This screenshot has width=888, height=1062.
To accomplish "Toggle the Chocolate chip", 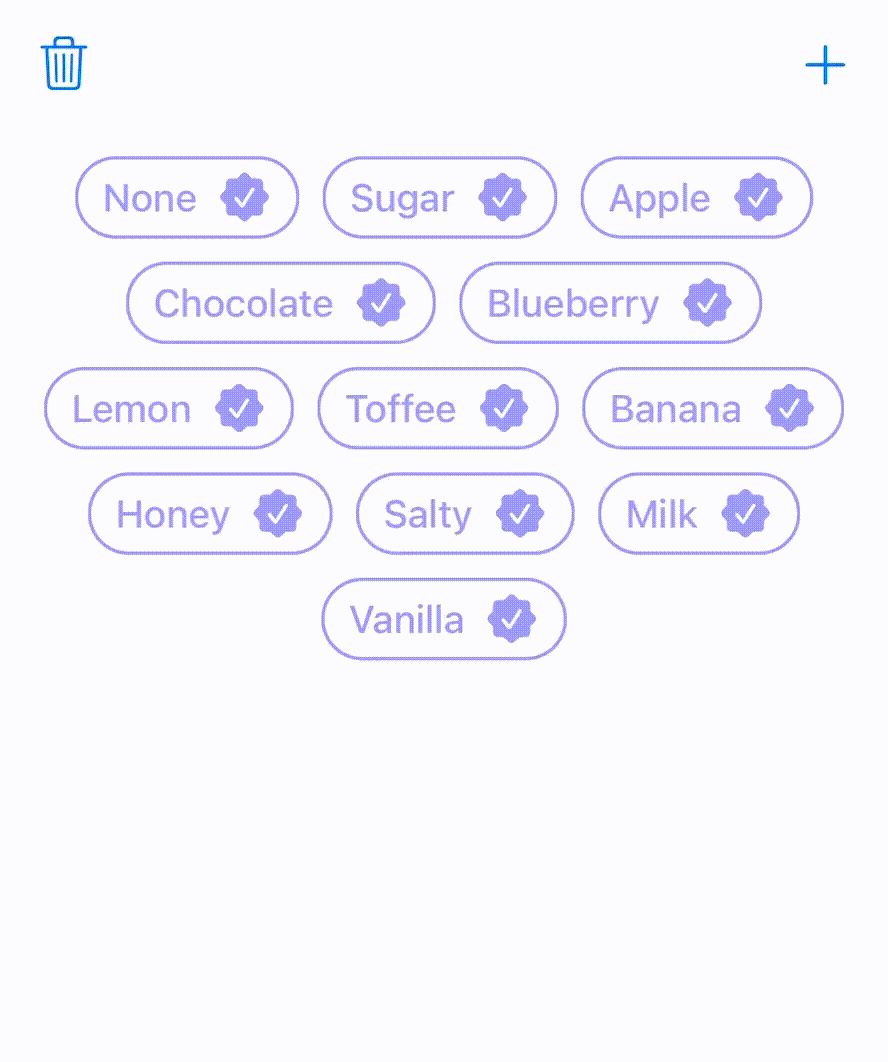I will (281, 303).
